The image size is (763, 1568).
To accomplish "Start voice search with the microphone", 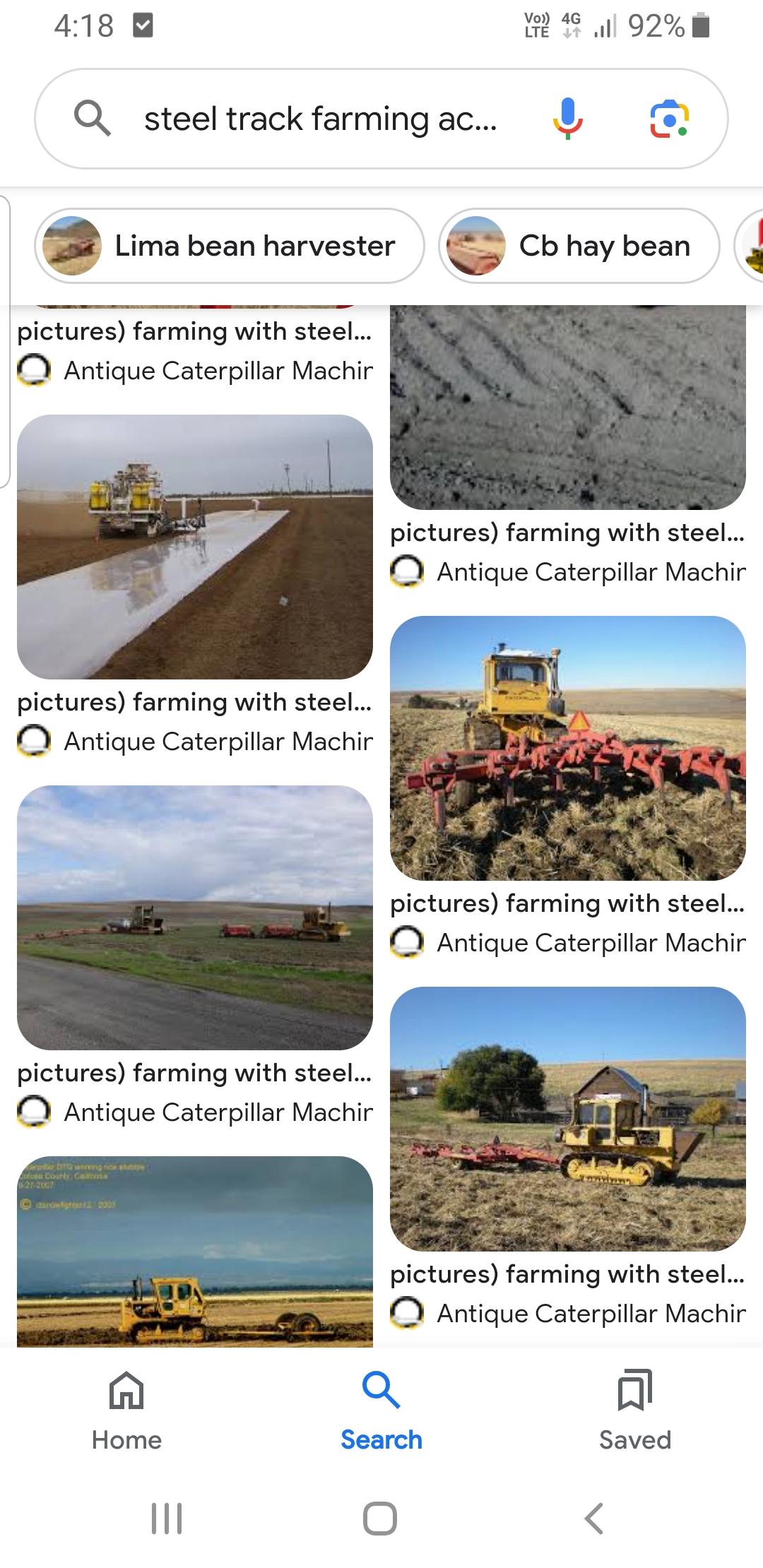I will click(567, 119).
